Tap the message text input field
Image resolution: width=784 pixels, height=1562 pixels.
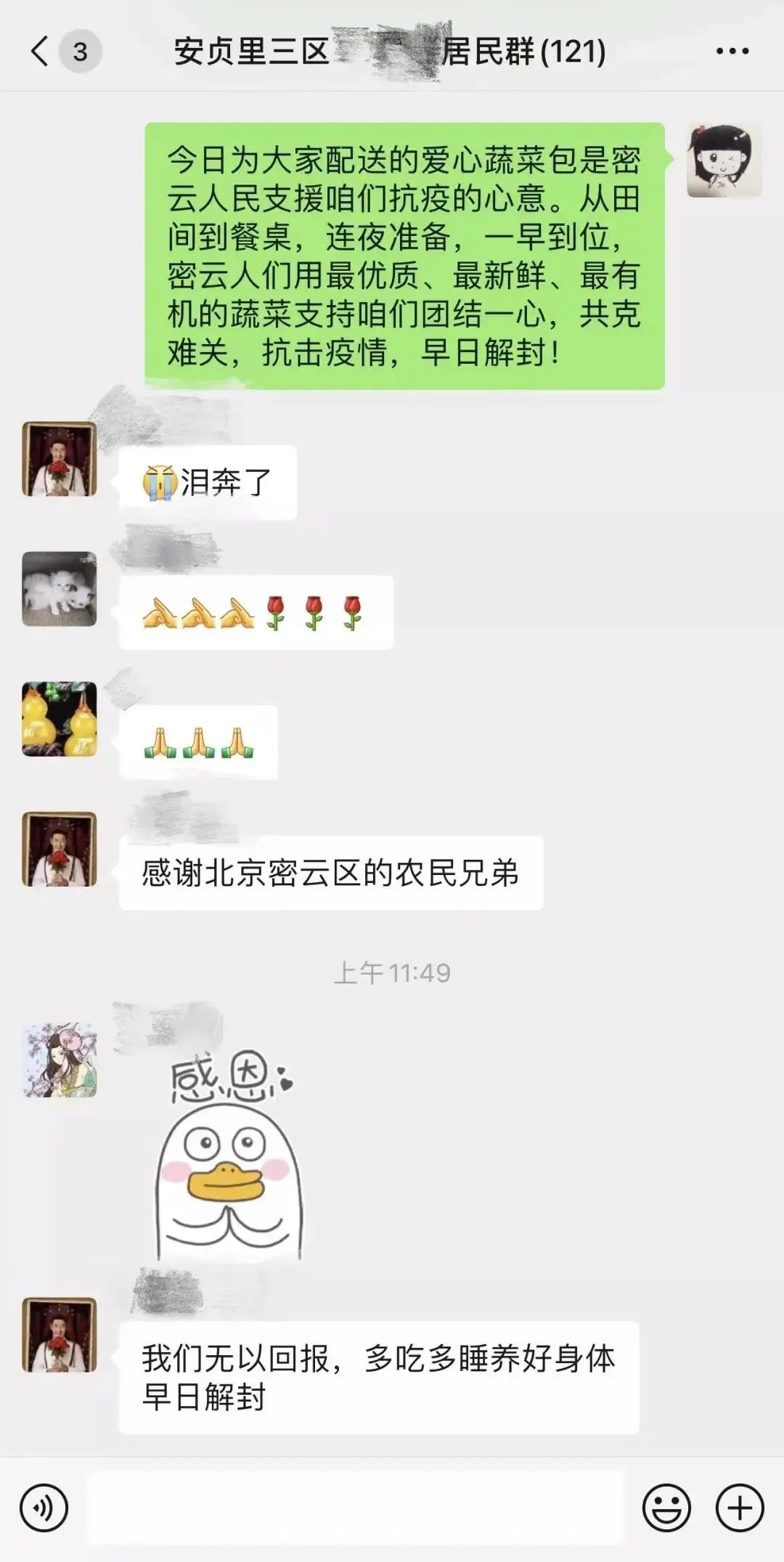tap(356, 1508)
